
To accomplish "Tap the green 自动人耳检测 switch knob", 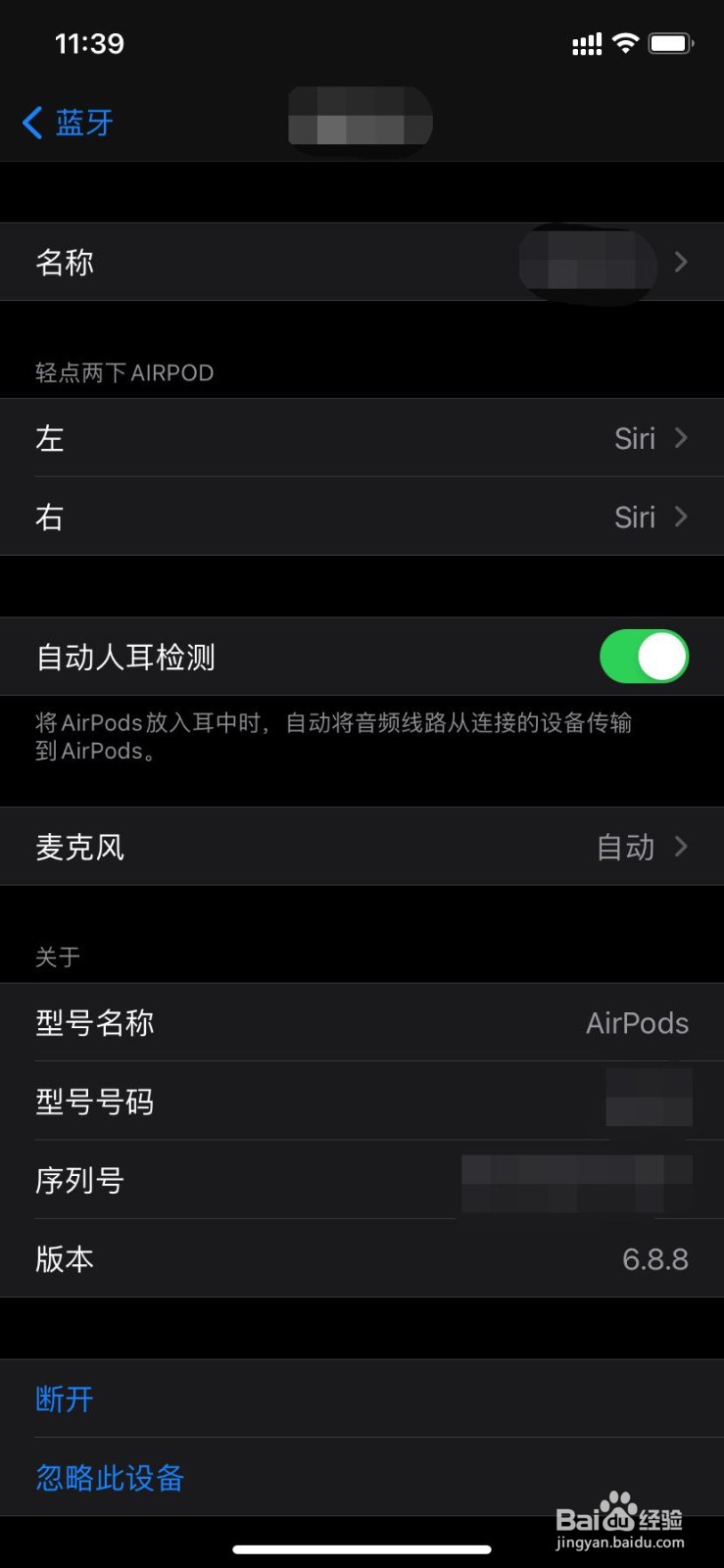I will coord(661,657).
